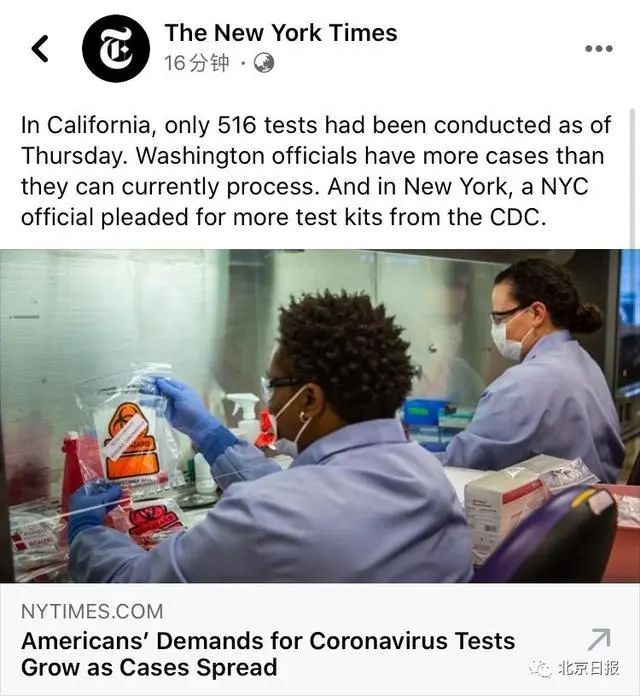Tap the arrow icon beside the headline
640x696 pixels.
click(x=598, y=640)
